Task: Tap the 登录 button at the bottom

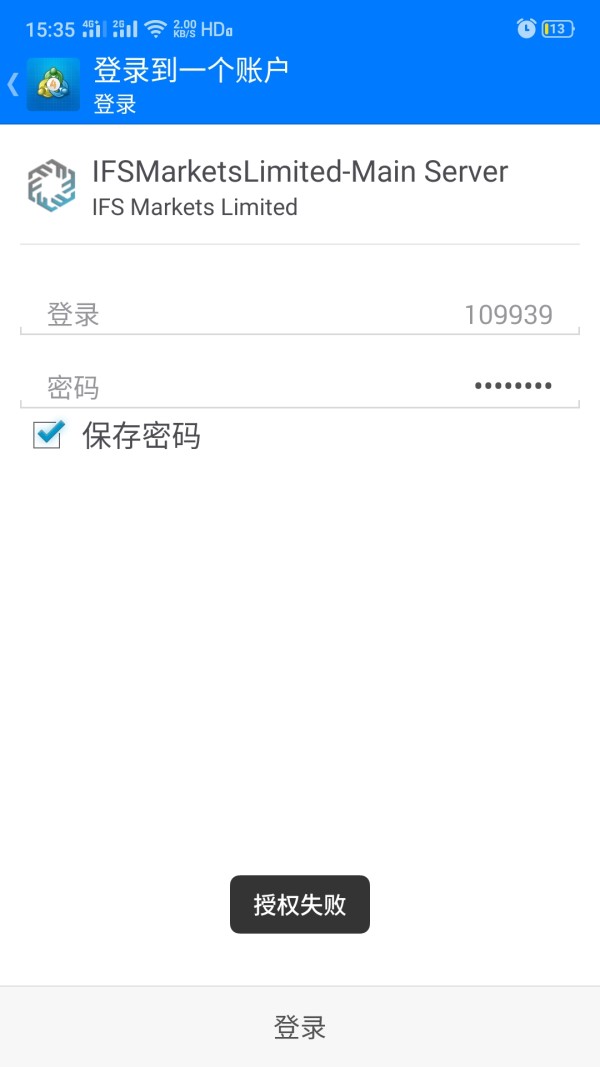Action: point(300,1026)
